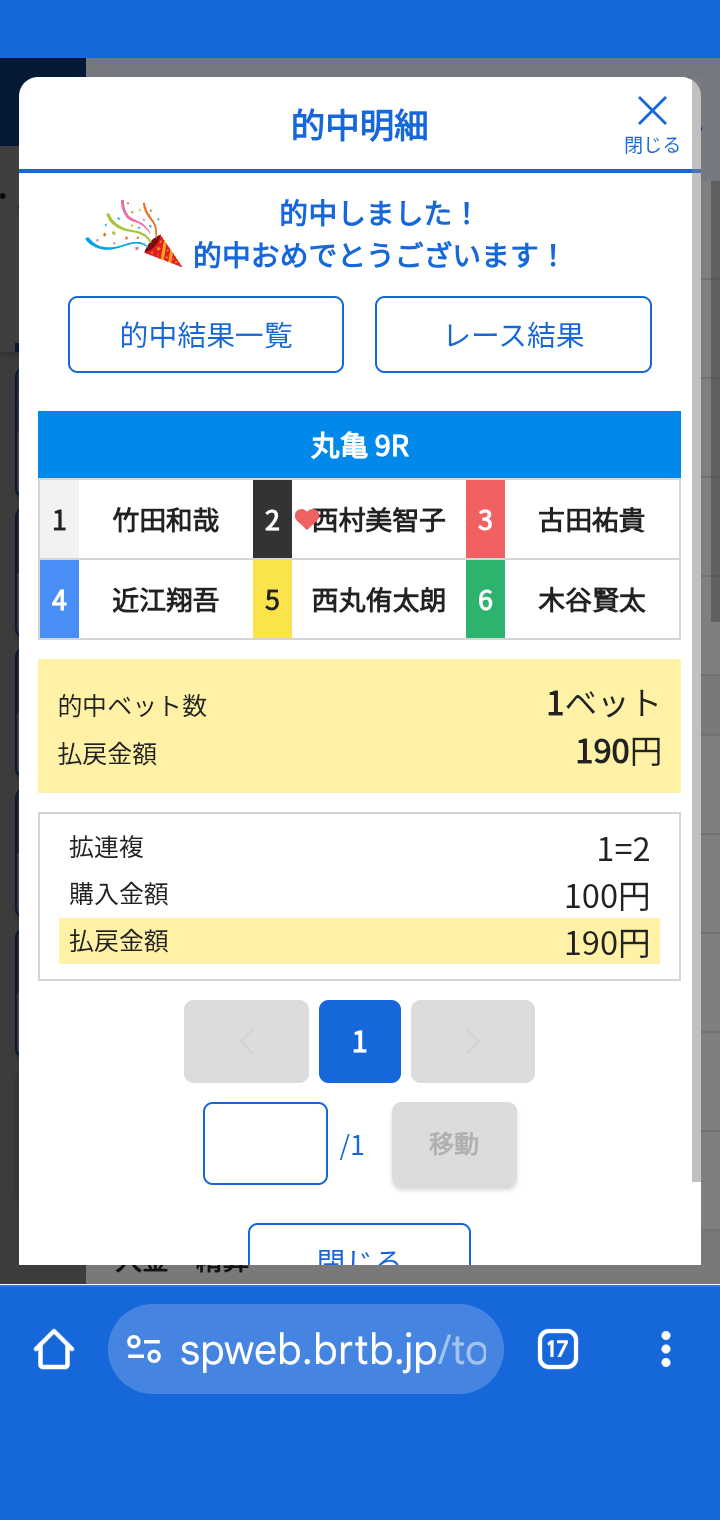Viewport: 720px width, 1520px height.
Task: View レース結果 race results
Action: [x=513, y=335]
